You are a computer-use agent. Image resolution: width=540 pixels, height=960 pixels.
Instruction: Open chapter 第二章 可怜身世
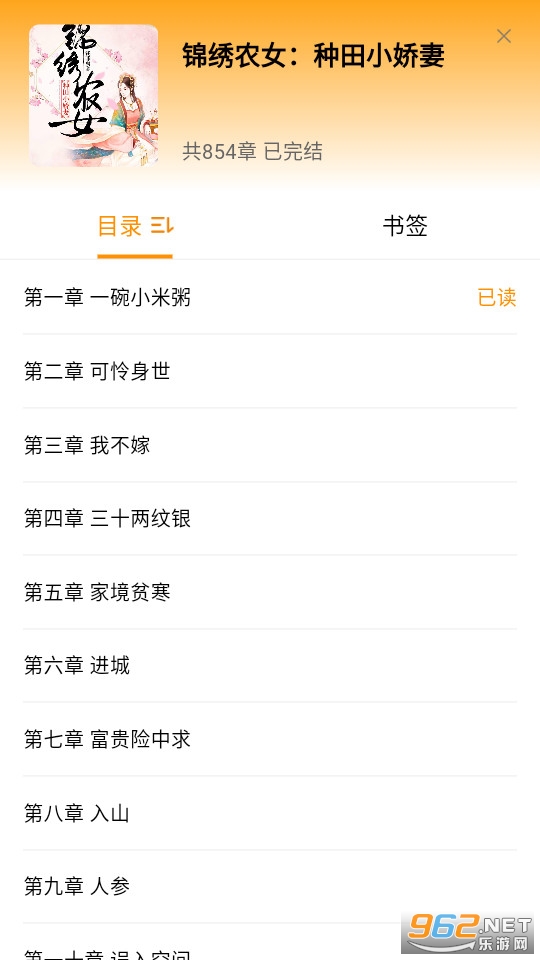tap(270, 371)
